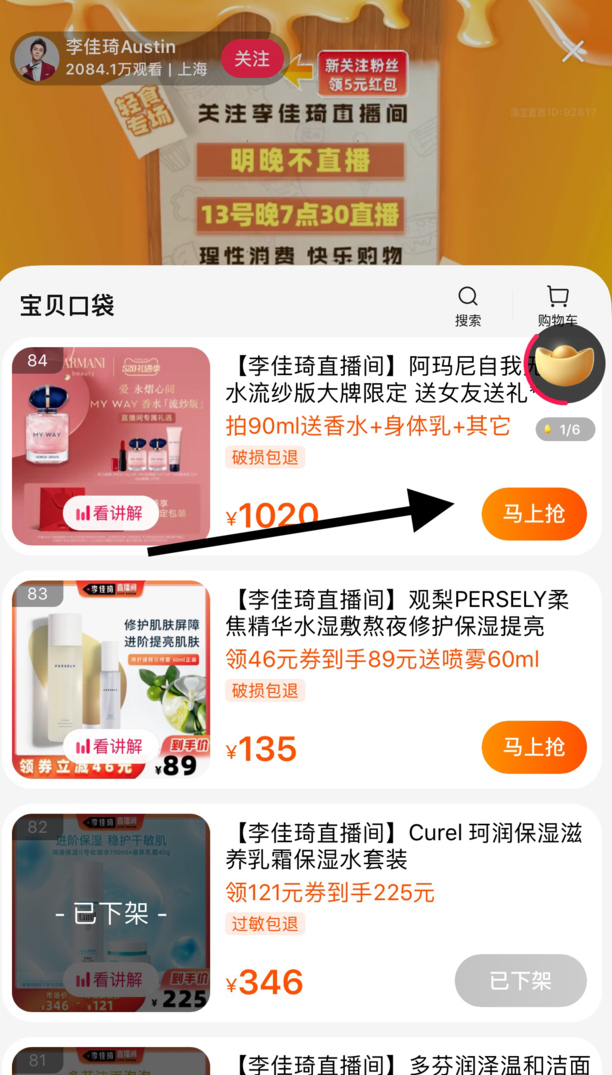Screen dimensions: 612x1075
Task: Open the 搜索 search icon
Action: click(x=468, y=305)
